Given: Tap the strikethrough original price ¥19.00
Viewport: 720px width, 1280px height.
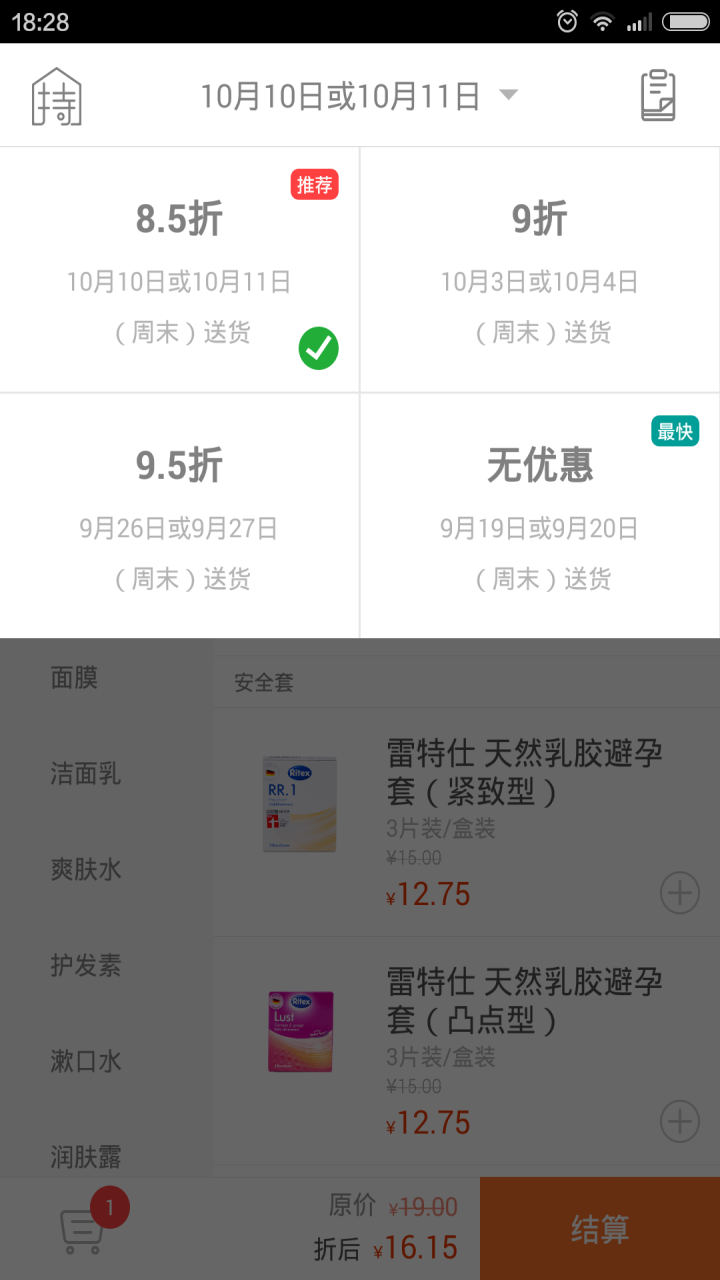Looking at the screenshot, I should pyautogui.click(x=424, y=1207).
